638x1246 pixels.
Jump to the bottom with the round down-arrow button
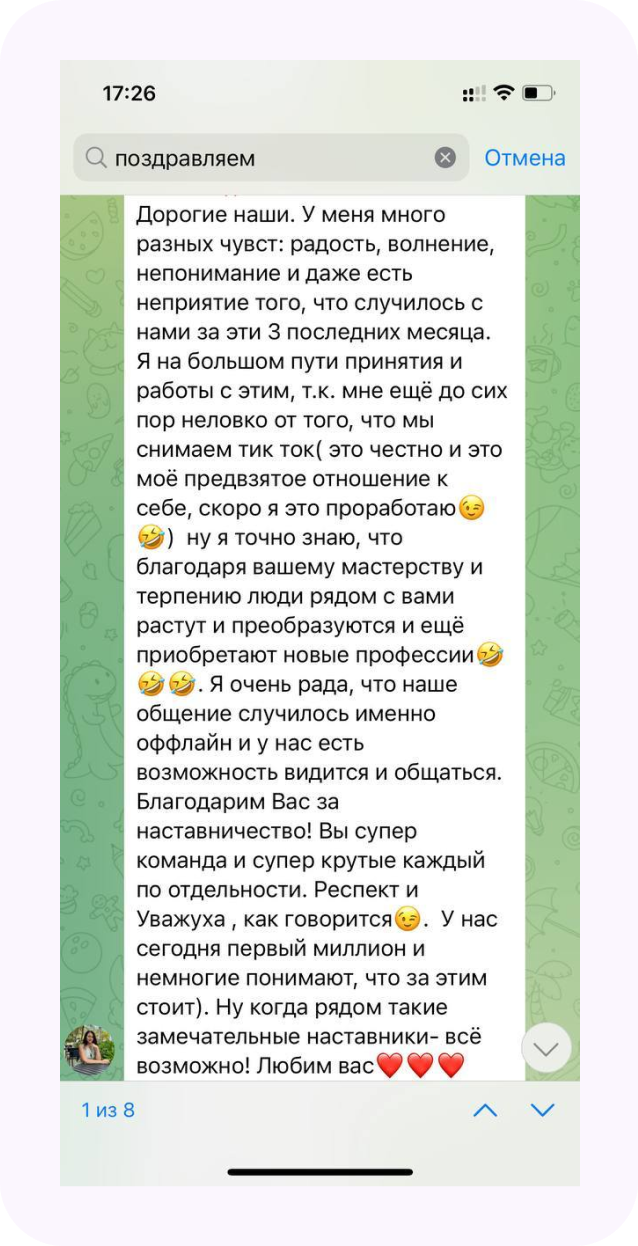546,1049
